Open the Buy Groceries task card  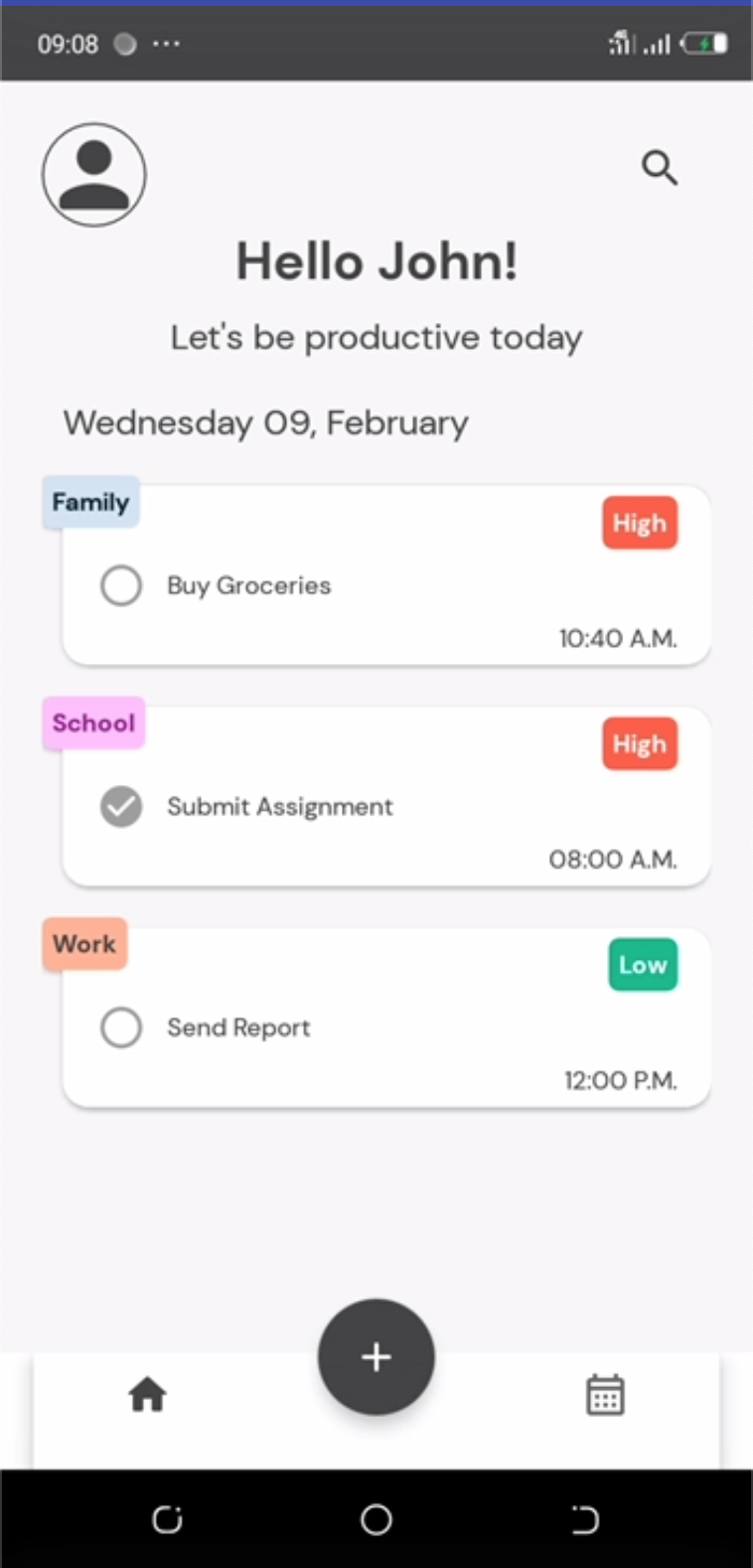[x=386, y=575]
